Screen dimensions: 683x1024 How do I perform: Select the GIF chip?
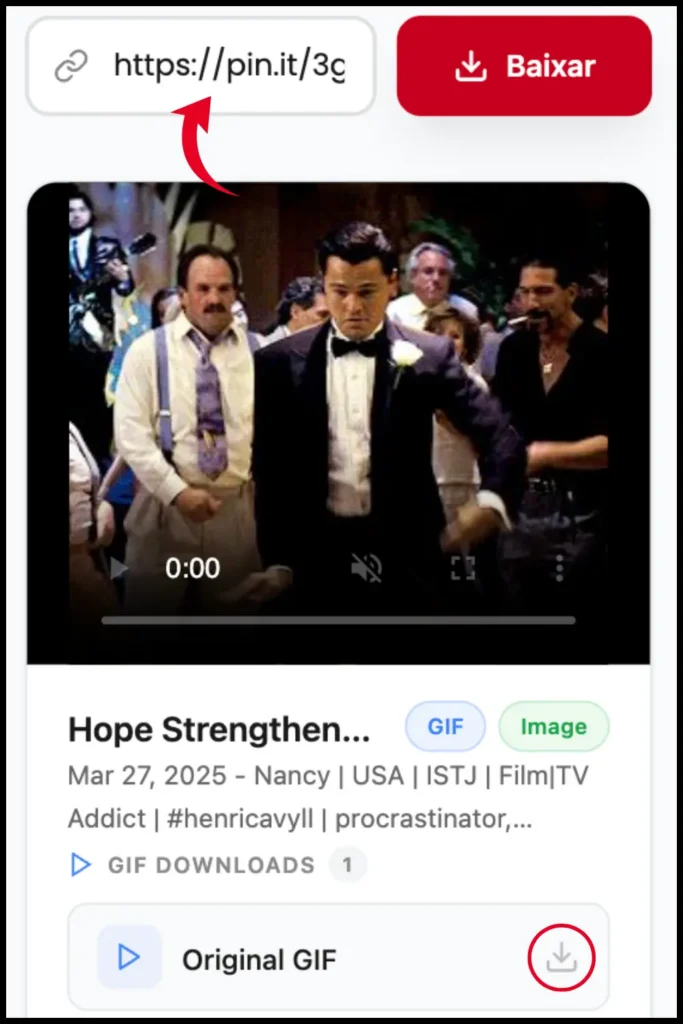(x=445, y=727)
